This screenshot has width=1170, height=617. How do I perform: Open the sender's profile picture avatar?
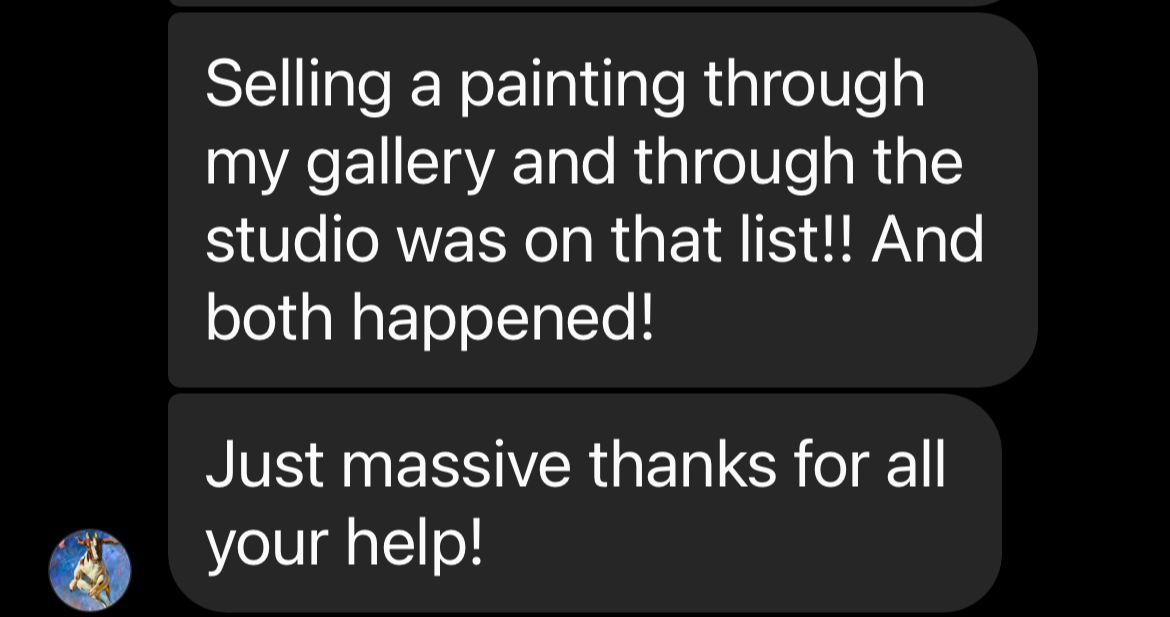point(90,570)
